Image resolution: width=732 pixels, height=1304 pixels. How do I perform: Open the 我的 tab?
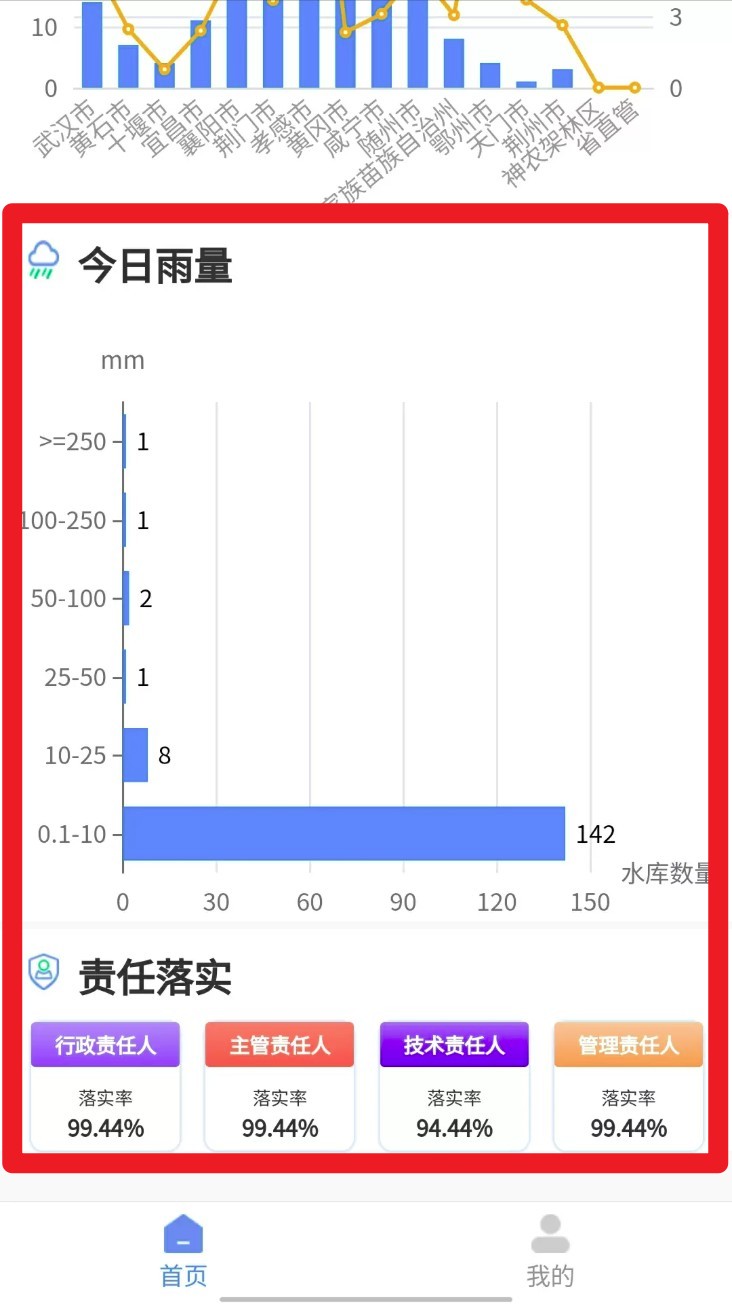tap(550, 1251)
